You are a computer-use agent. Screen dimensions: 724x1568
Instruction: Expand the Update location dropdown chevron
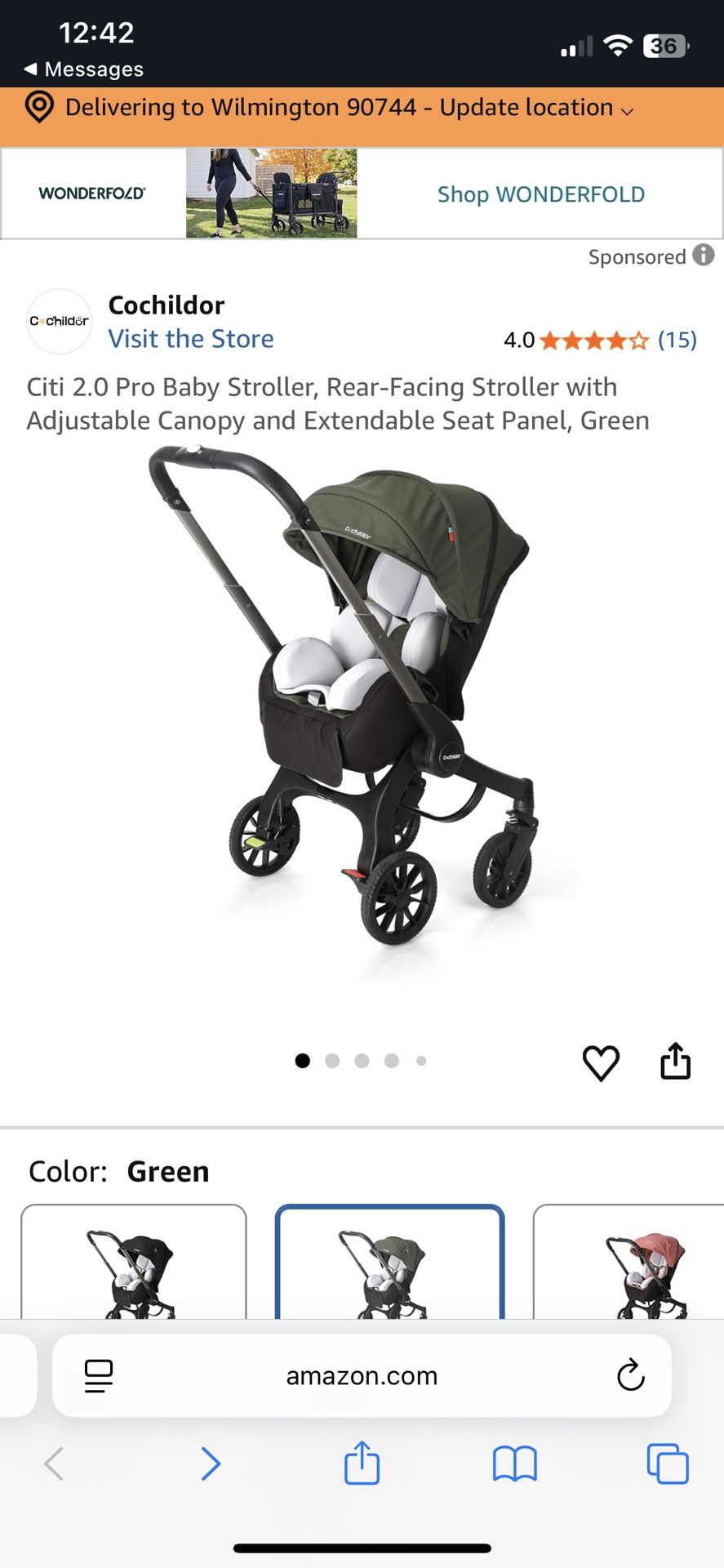tap(627, 109)
